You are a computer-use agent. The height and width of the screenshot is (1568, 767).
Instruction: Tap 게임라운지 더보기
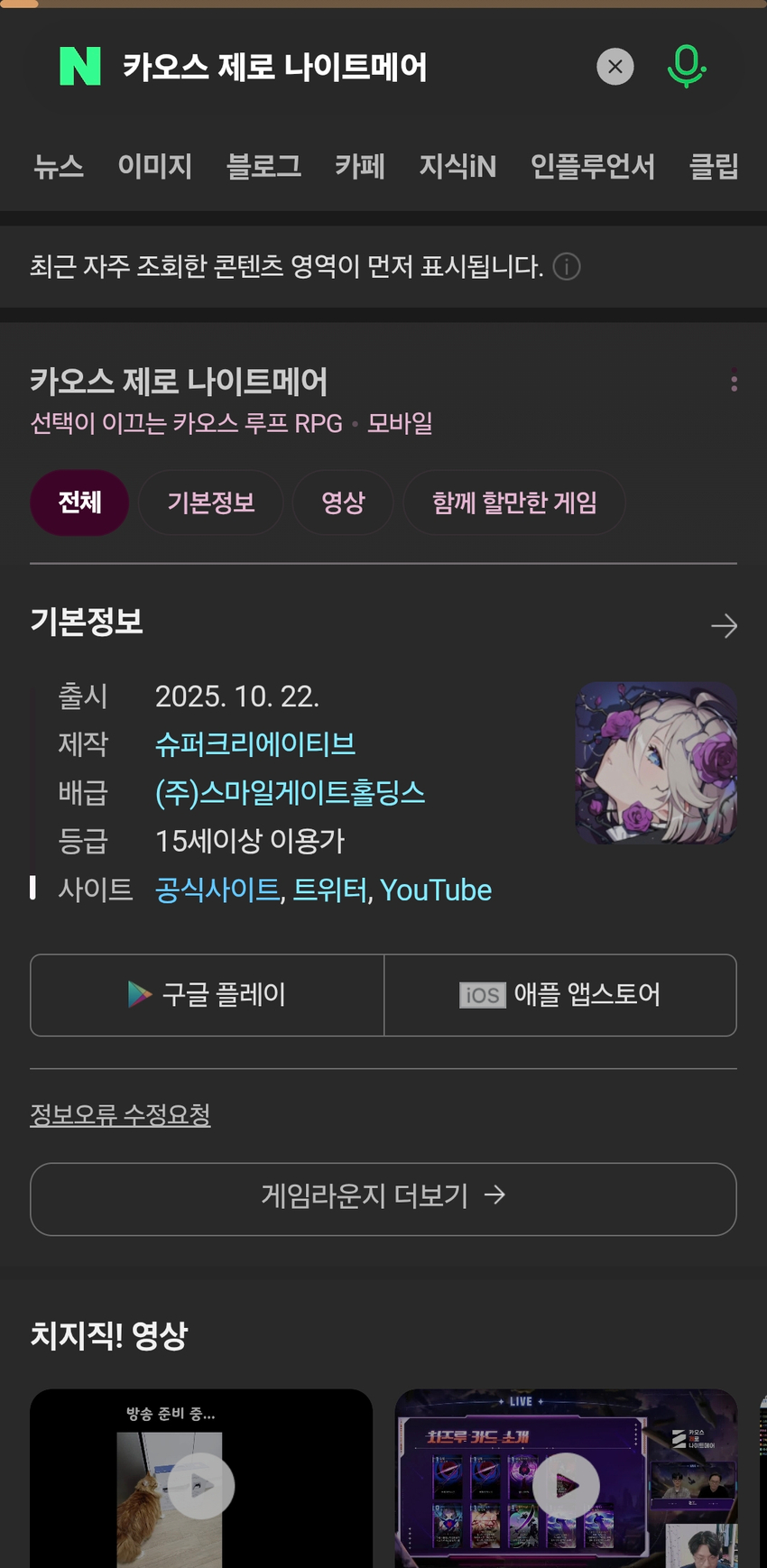tap(383, 1198)
